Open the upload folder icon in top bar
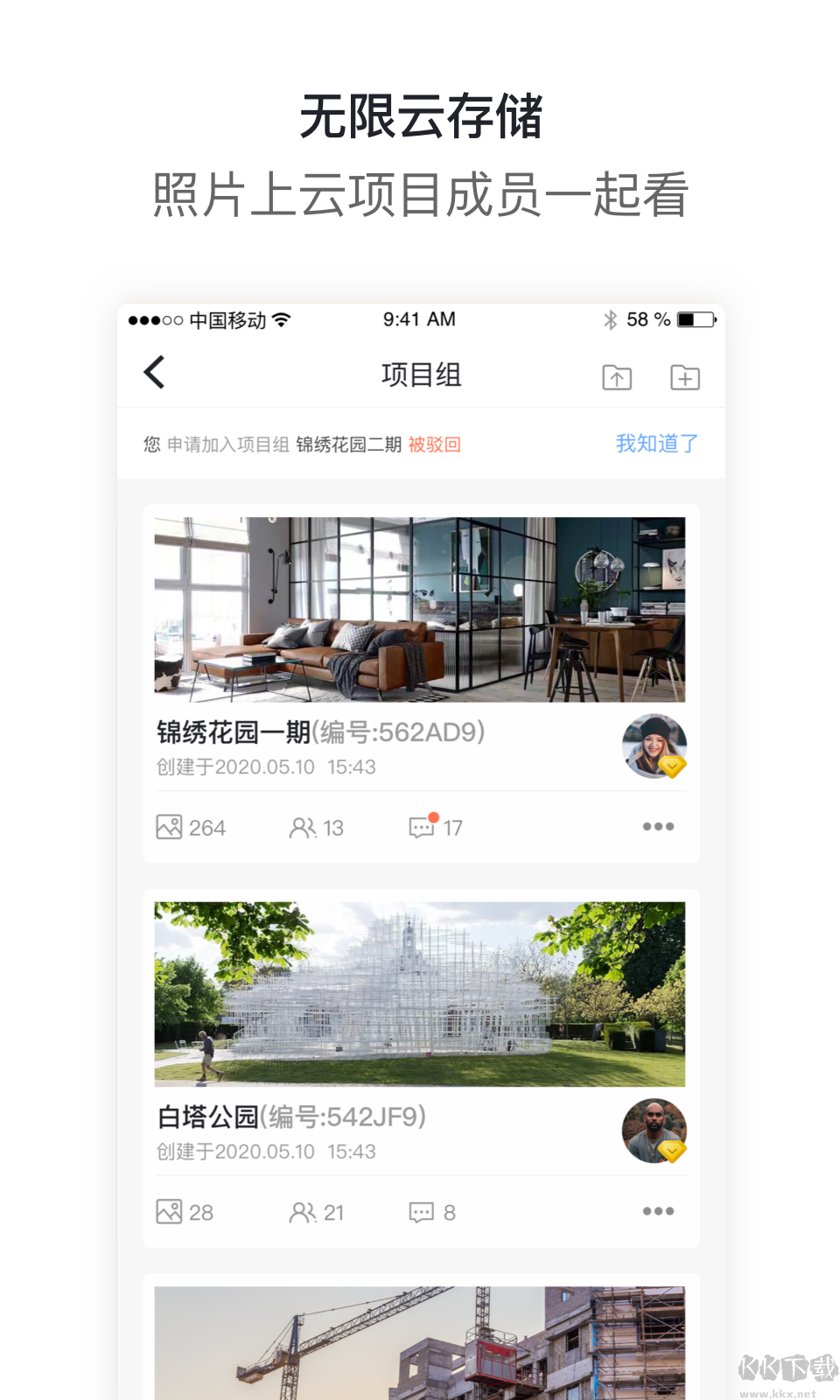Viewport: 840px width, 1400px height. click(x=617, y=376)
